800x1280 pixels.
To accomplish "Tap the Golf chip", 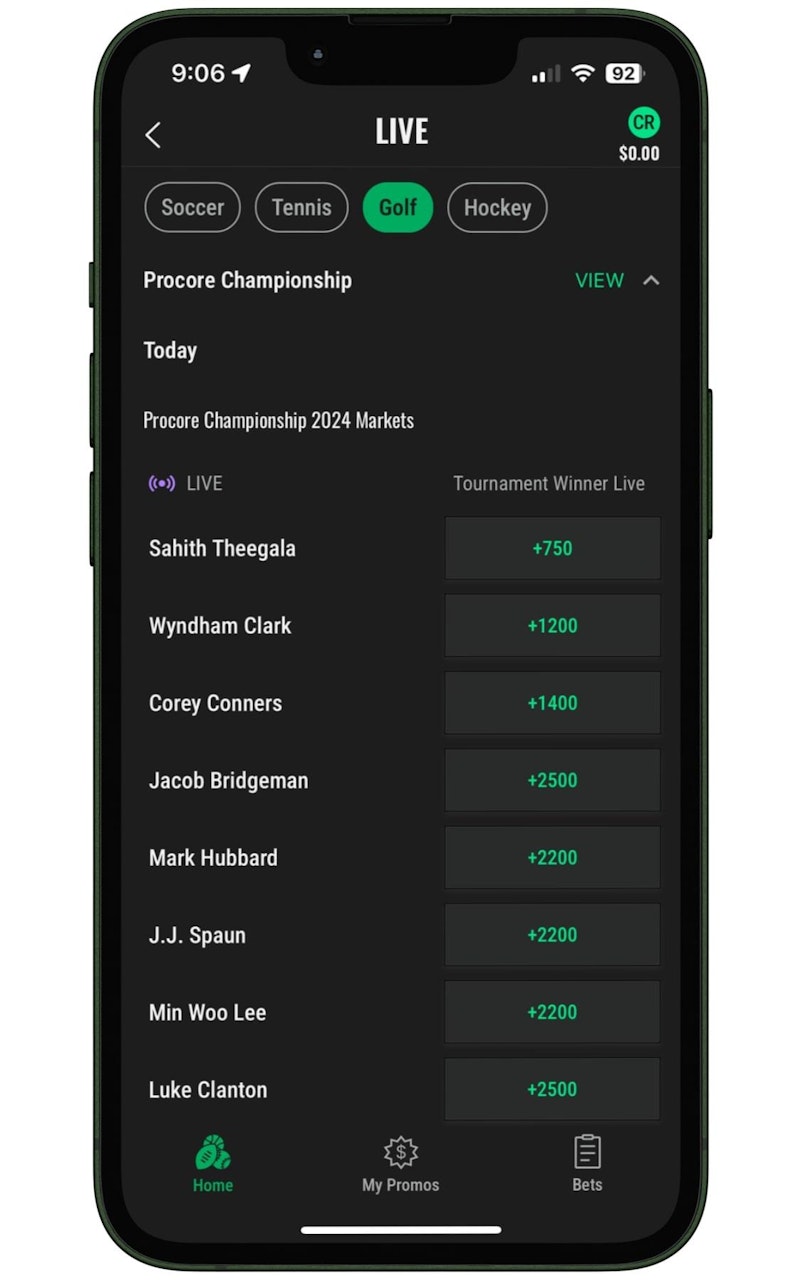I will click(397, 208).
